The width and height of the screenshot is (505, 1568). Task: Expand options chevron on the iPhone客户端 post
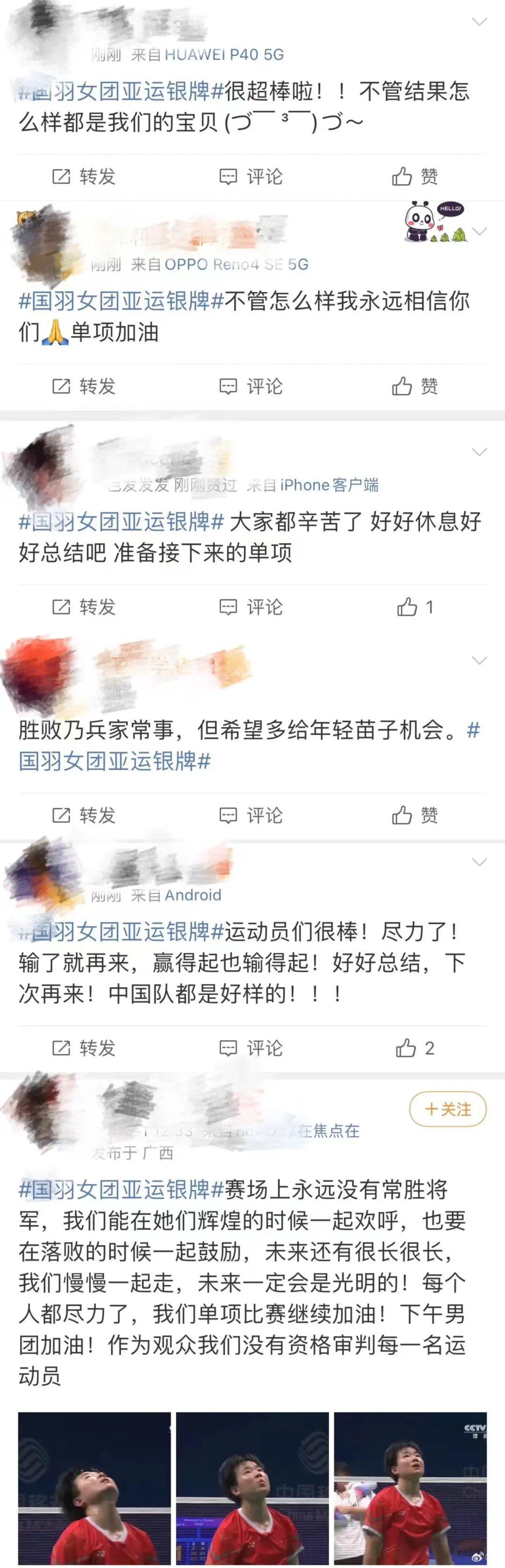click(479, 452)
